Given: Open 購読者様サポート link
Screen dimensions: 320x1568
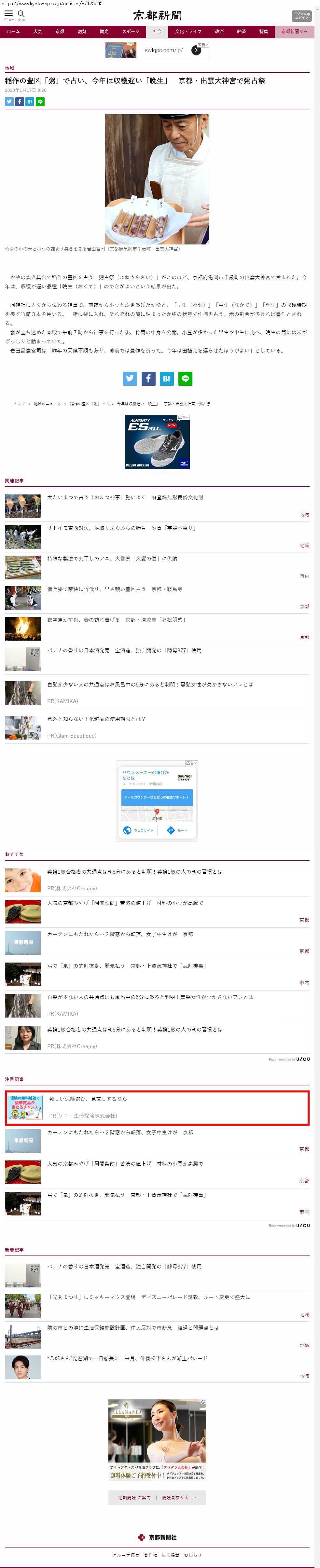Looking at the screenshot, I should (x=179, y=1497).
